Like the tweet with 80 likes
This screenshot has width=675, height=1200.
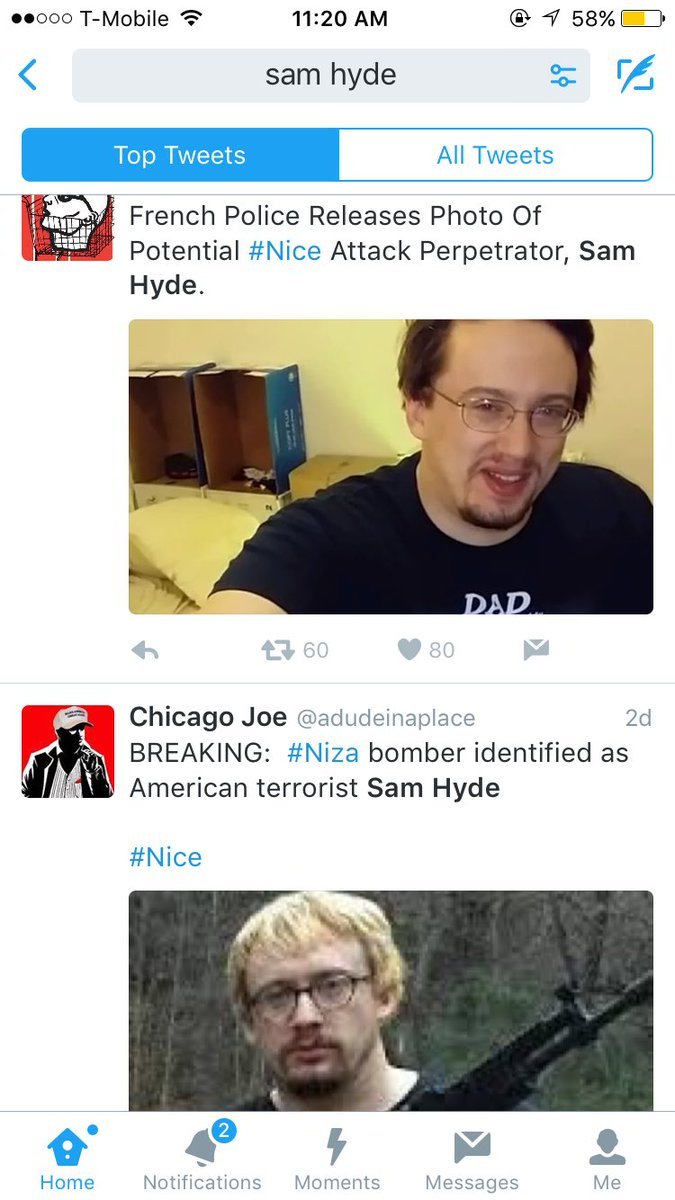coord(410,650)
